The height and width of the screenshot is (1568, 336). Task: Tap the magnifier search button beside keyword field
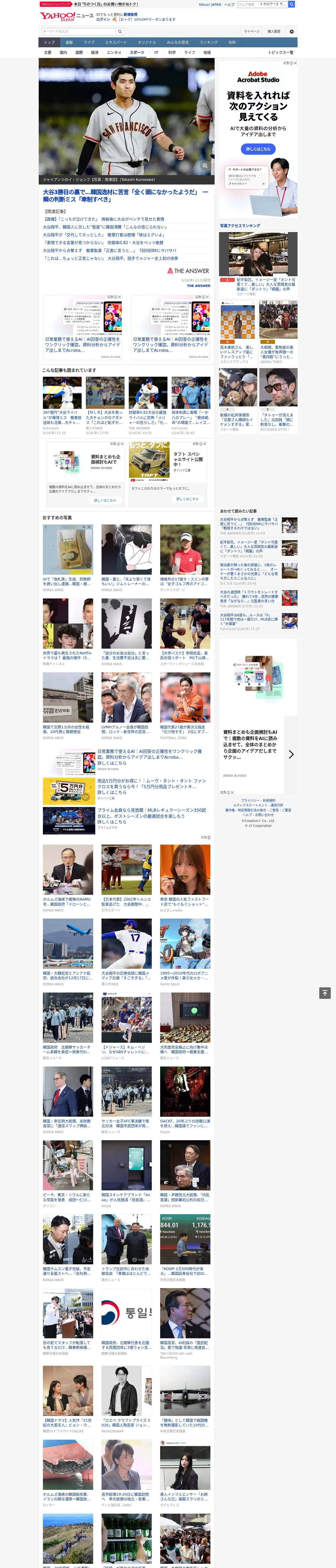point(120,31)
